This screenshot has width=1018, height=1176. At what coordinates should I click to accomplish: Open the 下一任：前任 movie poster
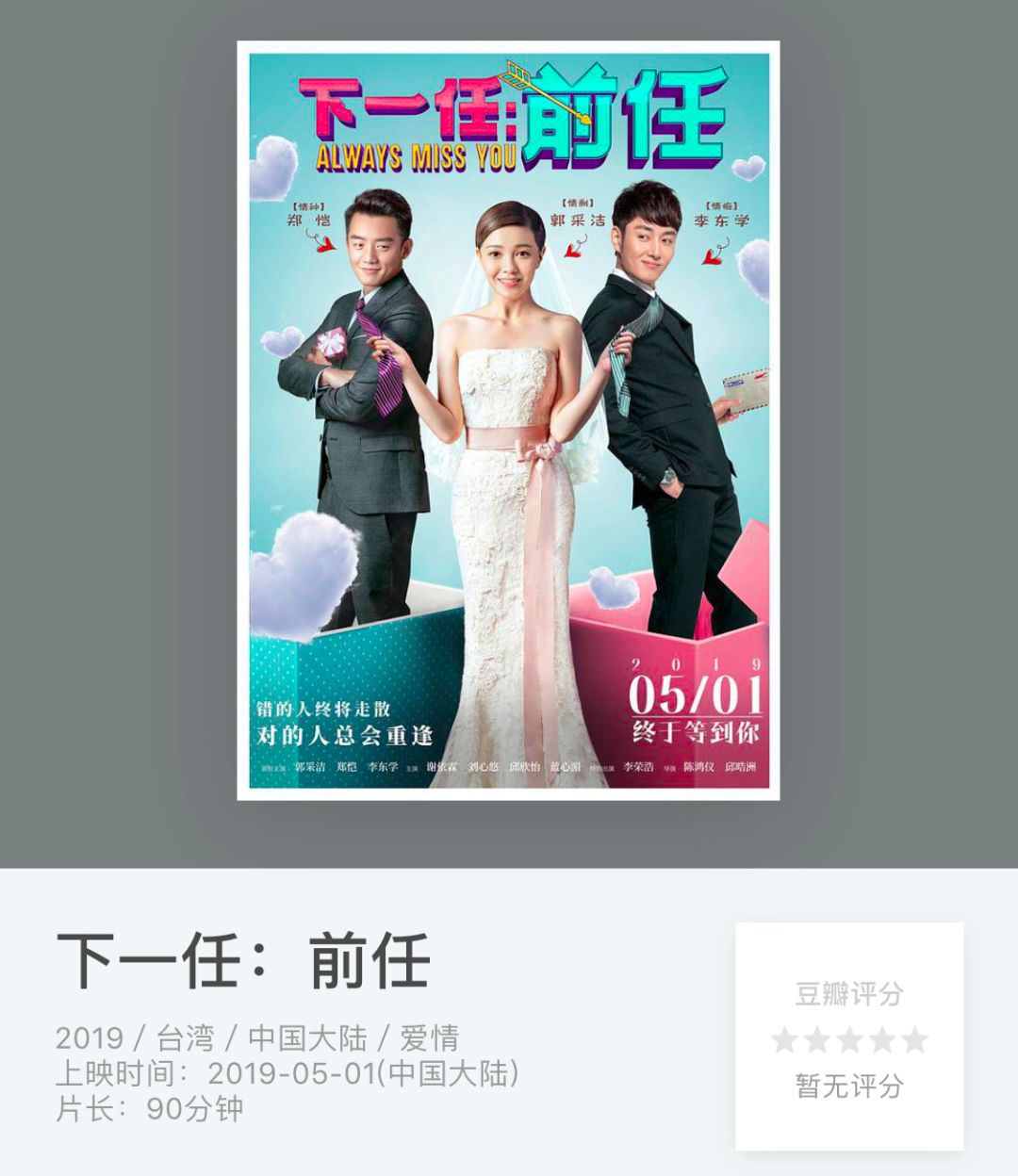(x=508, y=420)
